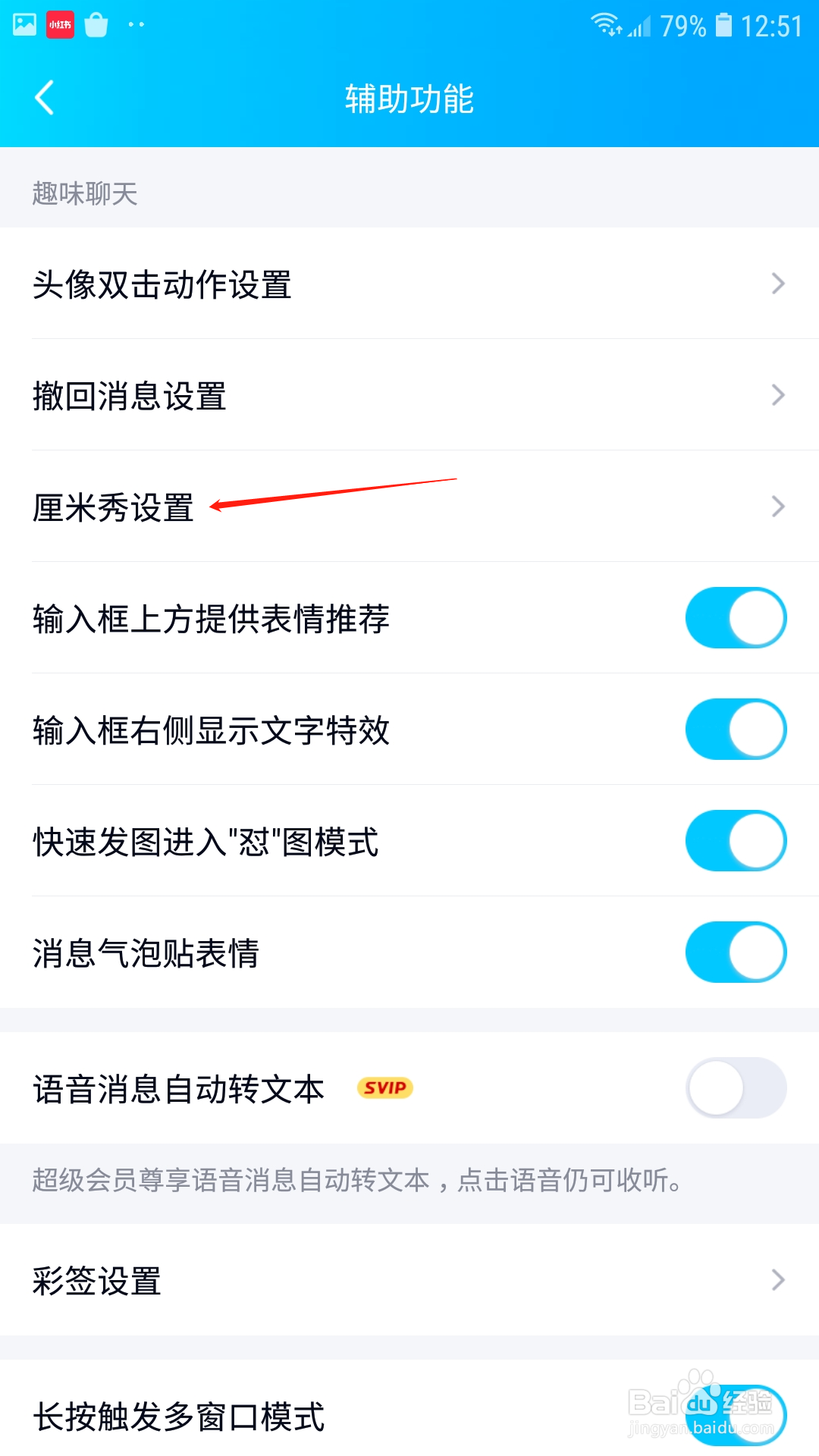Tap the back arrow to return
The width and height of the screenshot is (819, 1456).
(43, 99)
